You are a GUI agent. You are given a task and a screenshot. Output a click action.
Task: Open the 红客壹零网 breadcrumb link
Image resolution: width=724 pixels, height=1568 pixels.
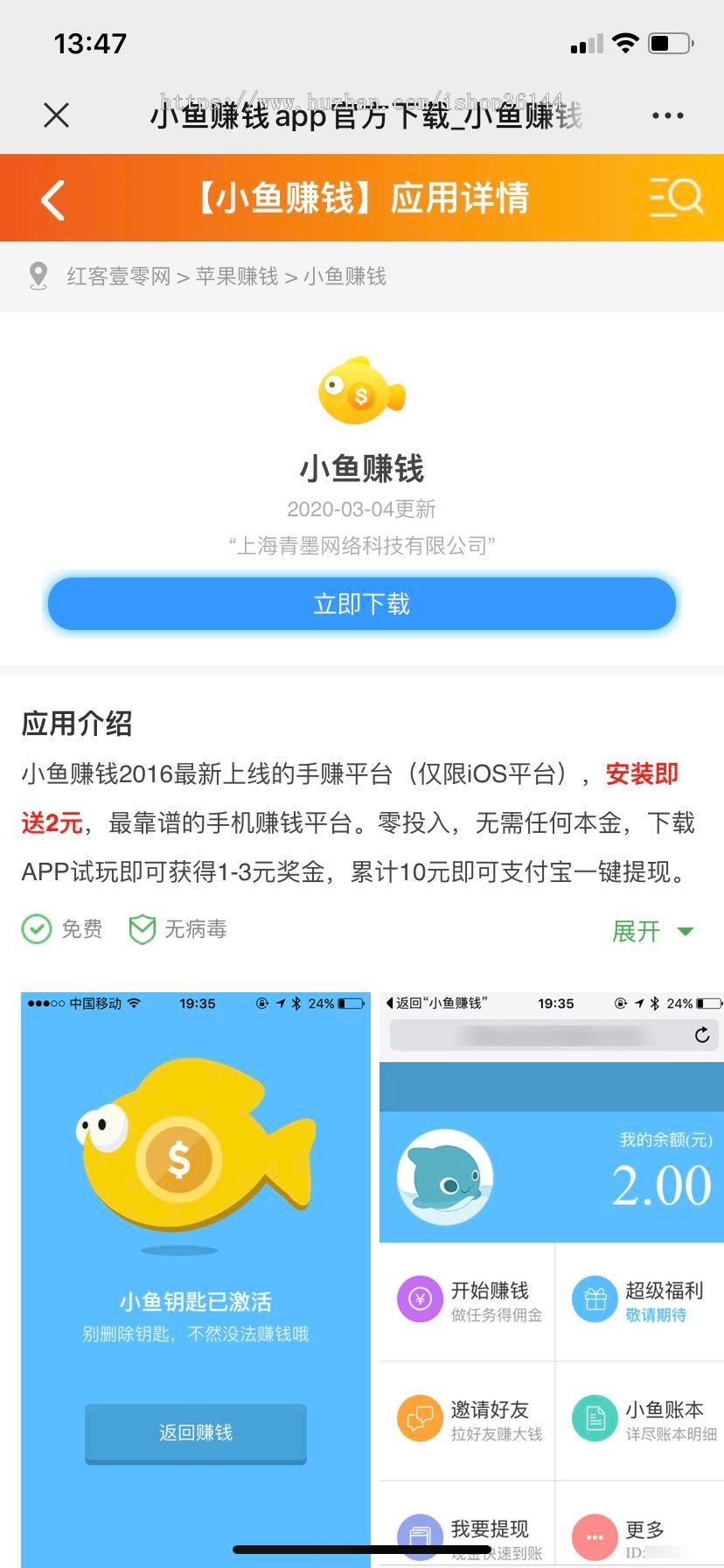[118, 276]
